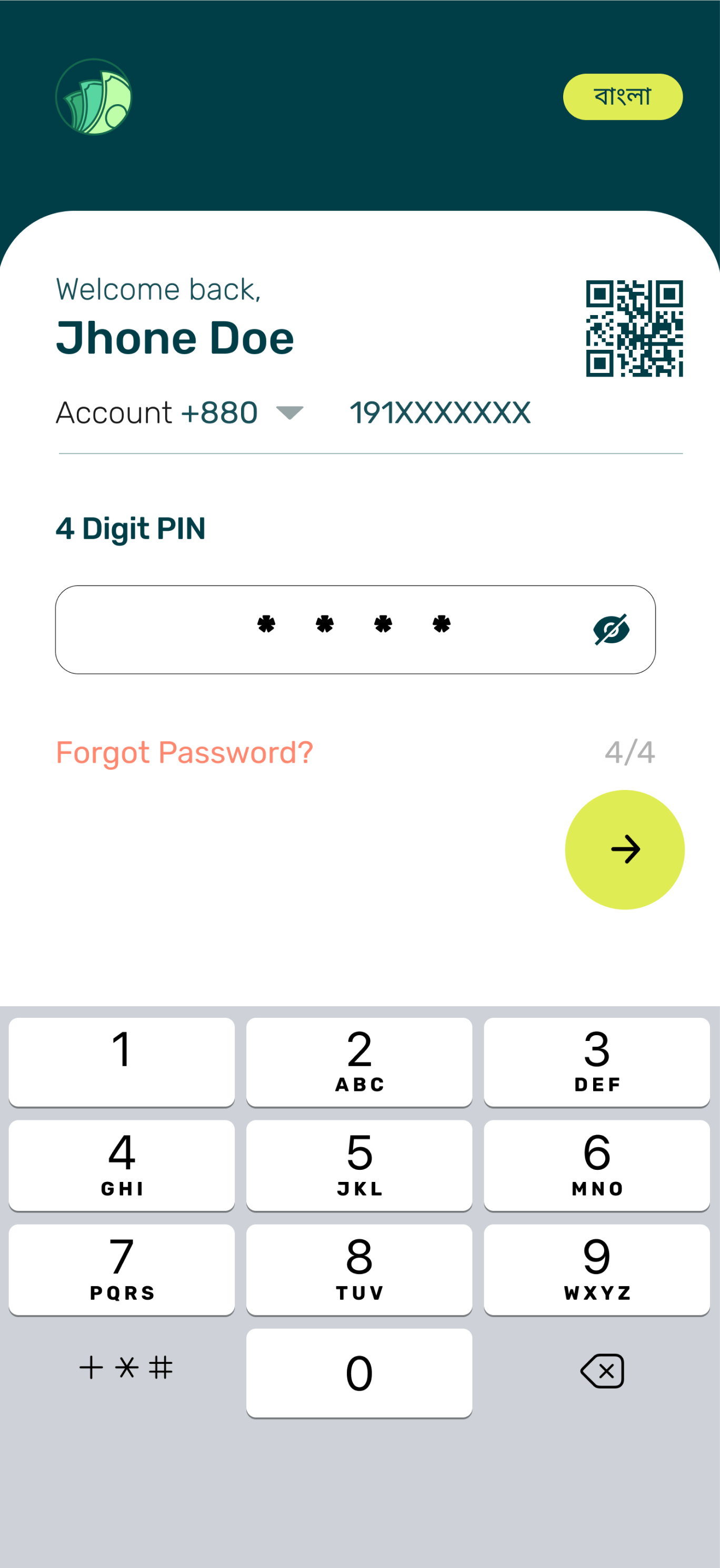Tap the 9 WXYZ key
The width and height of the screenshot is (720, 1568).
coord(596,1269)
